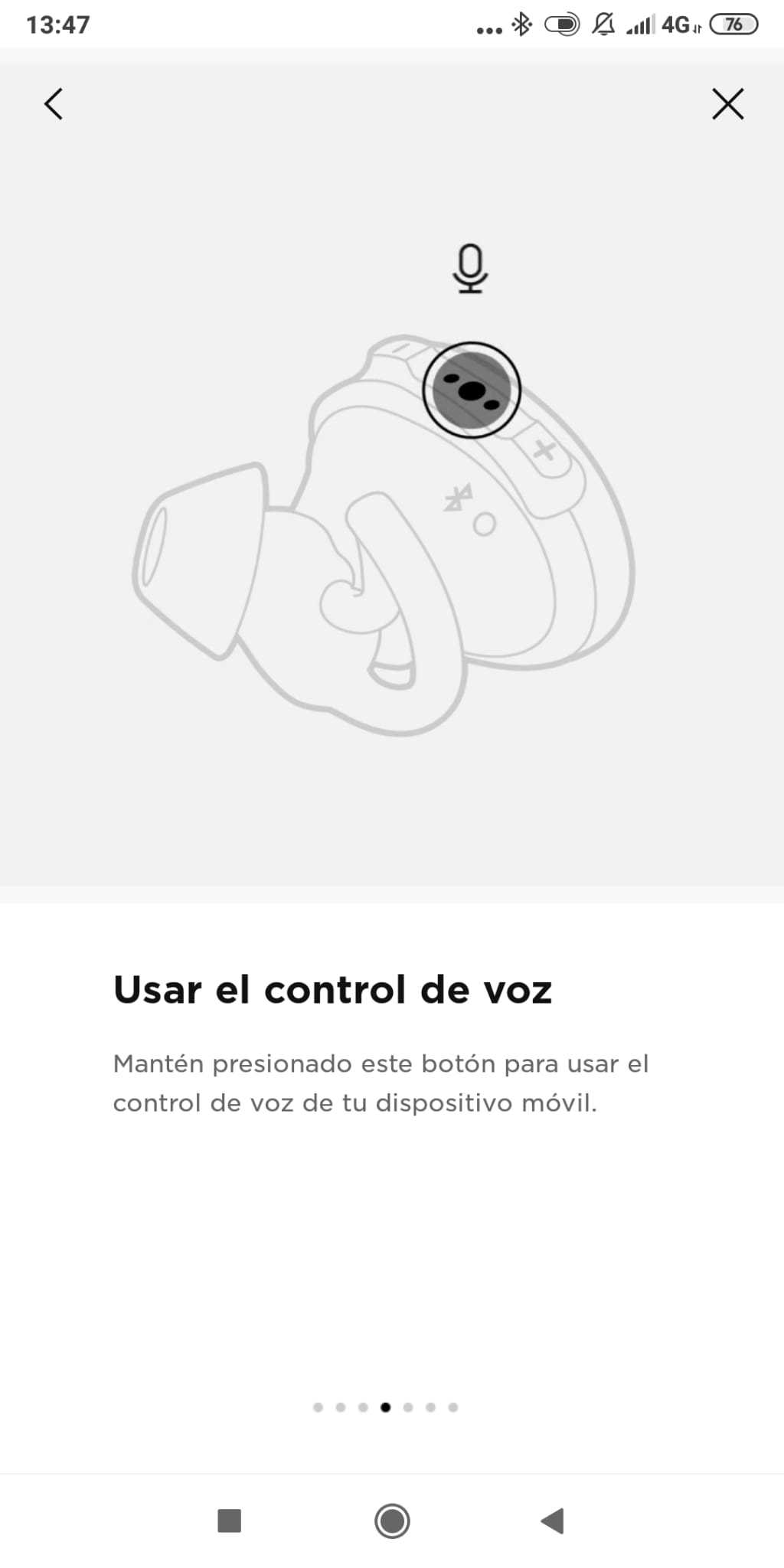Close the voice control tutorial
Screen dimensions: 784x1568
tap(727, 104)
